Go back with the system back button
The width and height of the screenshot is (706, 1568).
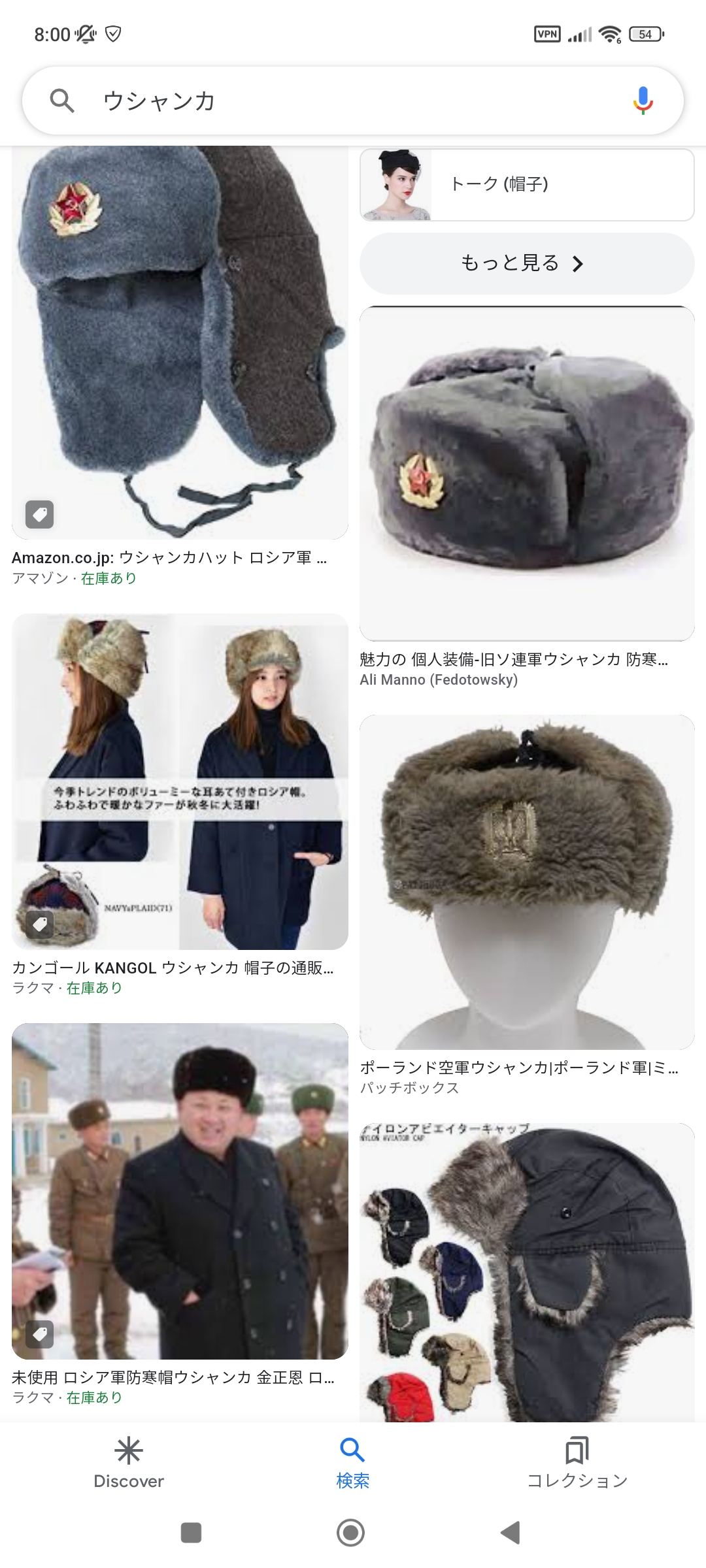(511, 1532)
